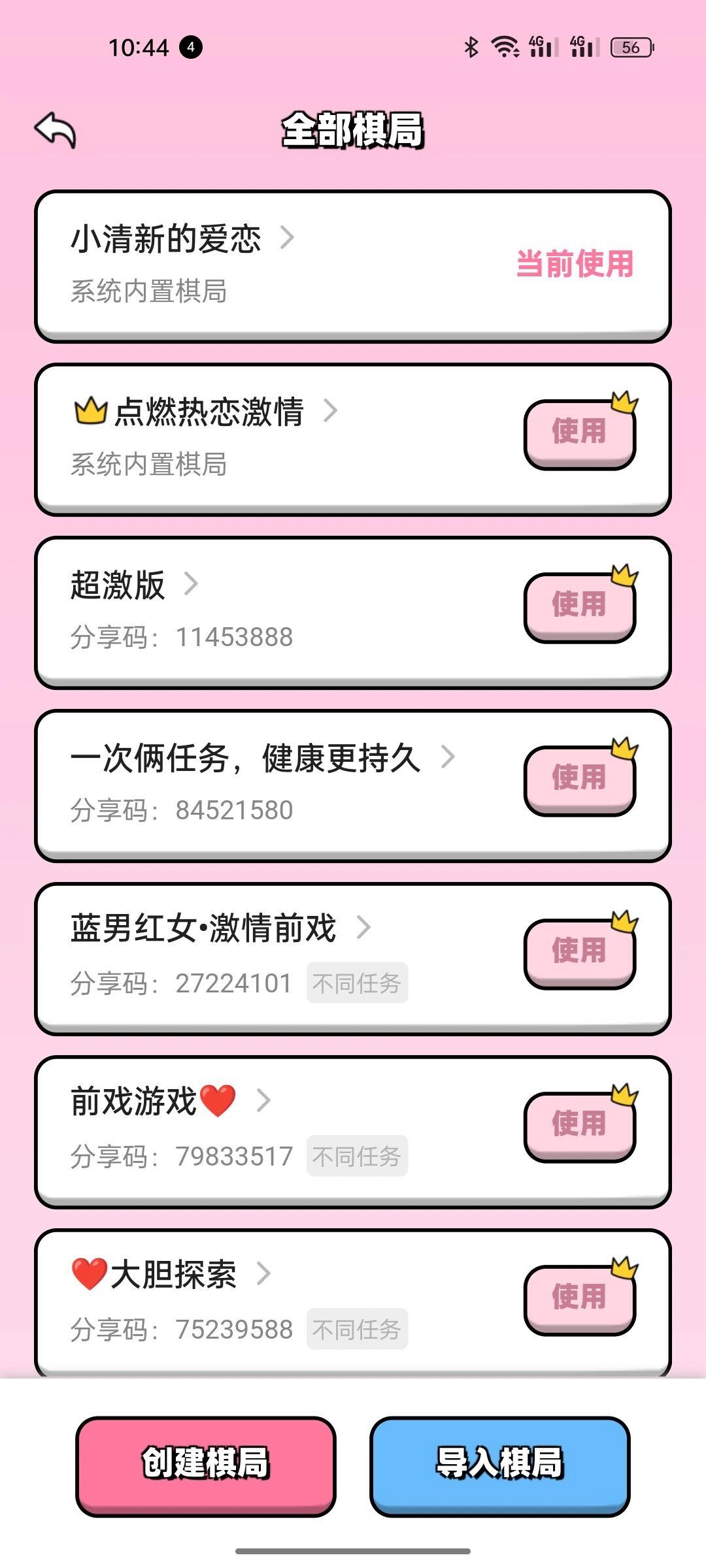Use the 一次俩任务，健康更持久 board
The height and width of the screenshot is (1568, 706).
[x=579, y=779]
